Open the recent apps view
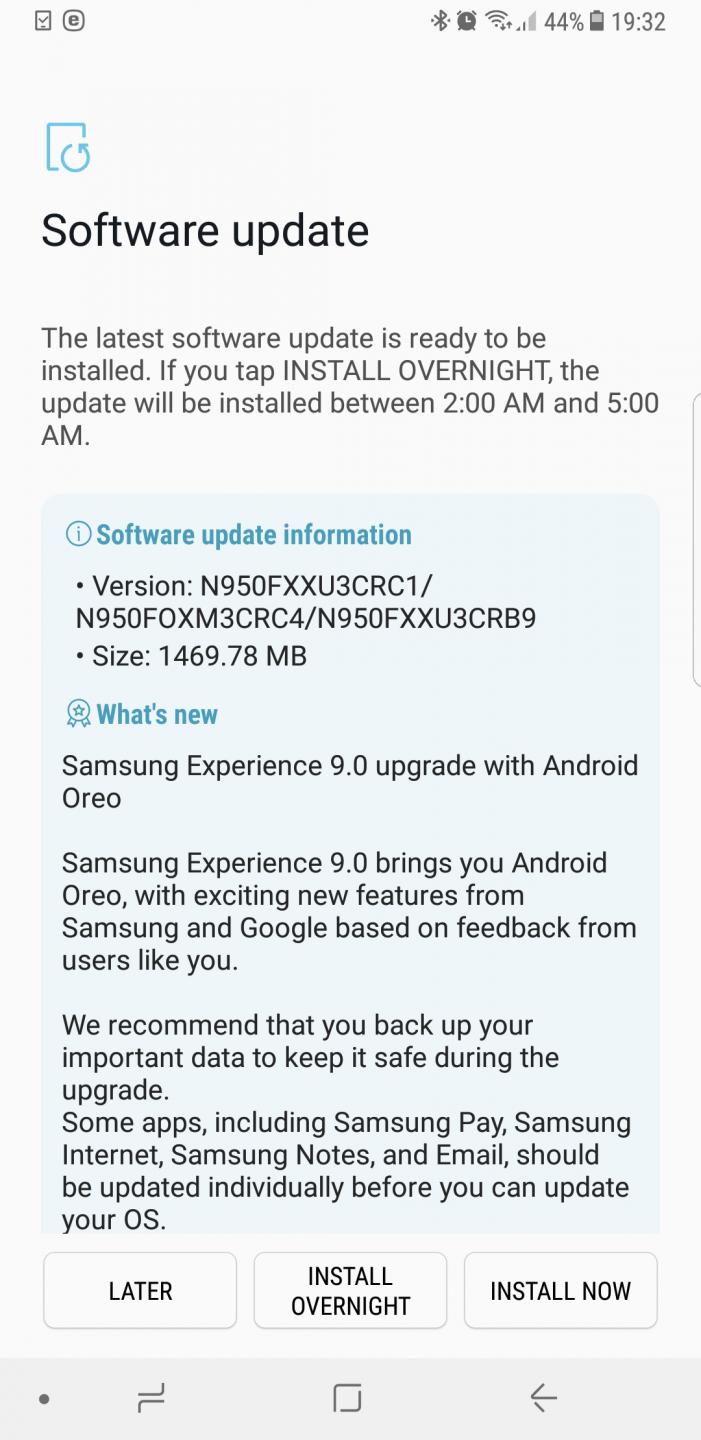The image size is (701, 1440). (151, 1397)
